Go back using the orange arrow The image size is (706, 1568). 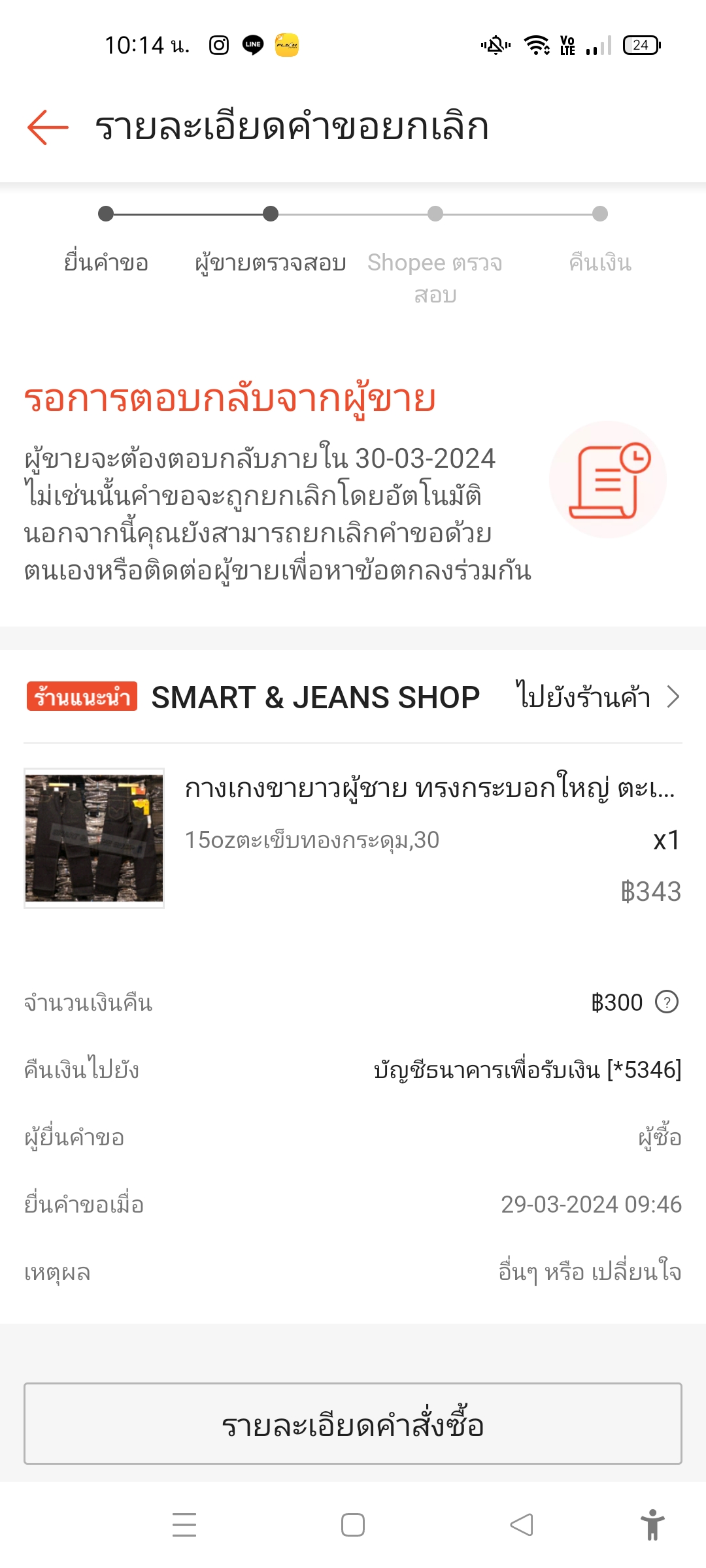48,127
